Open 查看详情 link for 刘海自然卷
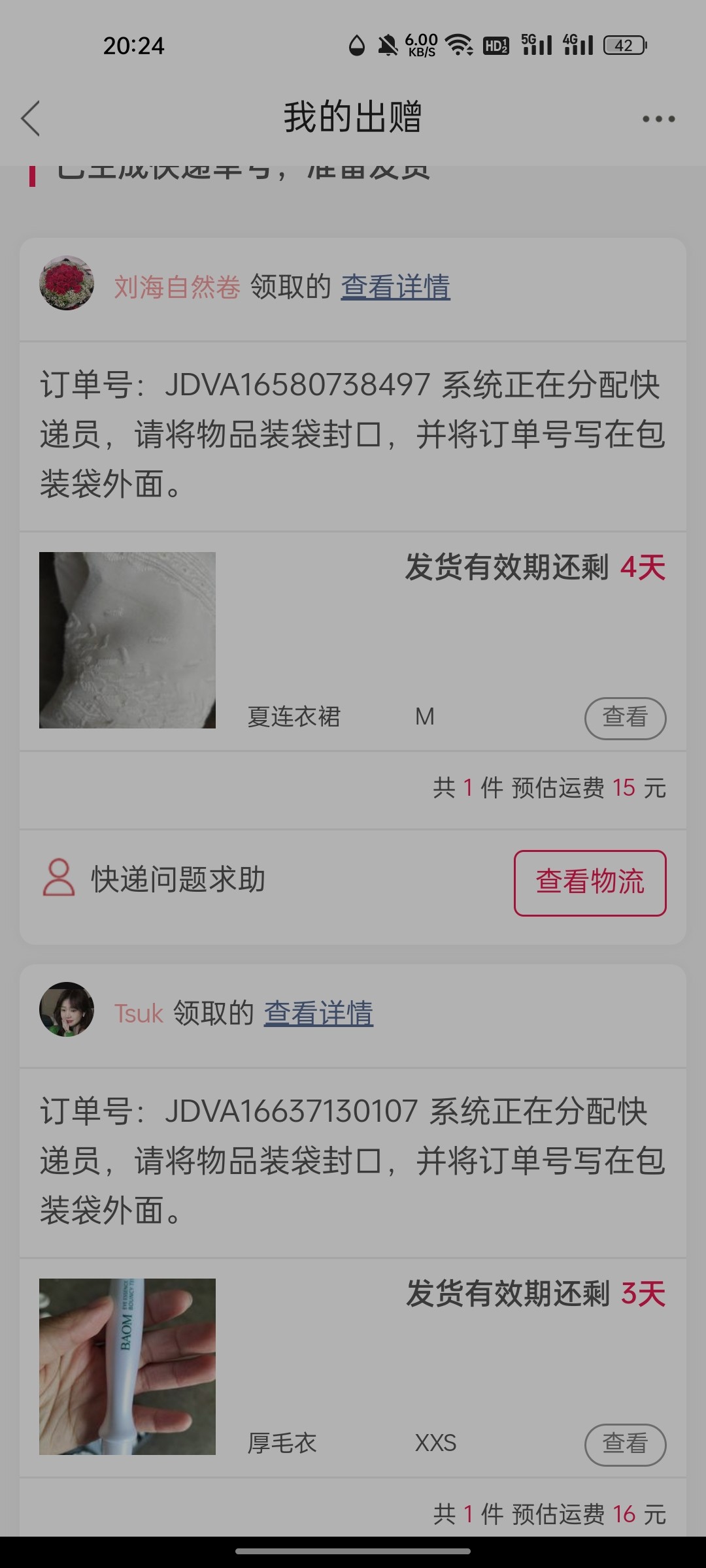This screenshot has width=706, height=1568. 395,287
